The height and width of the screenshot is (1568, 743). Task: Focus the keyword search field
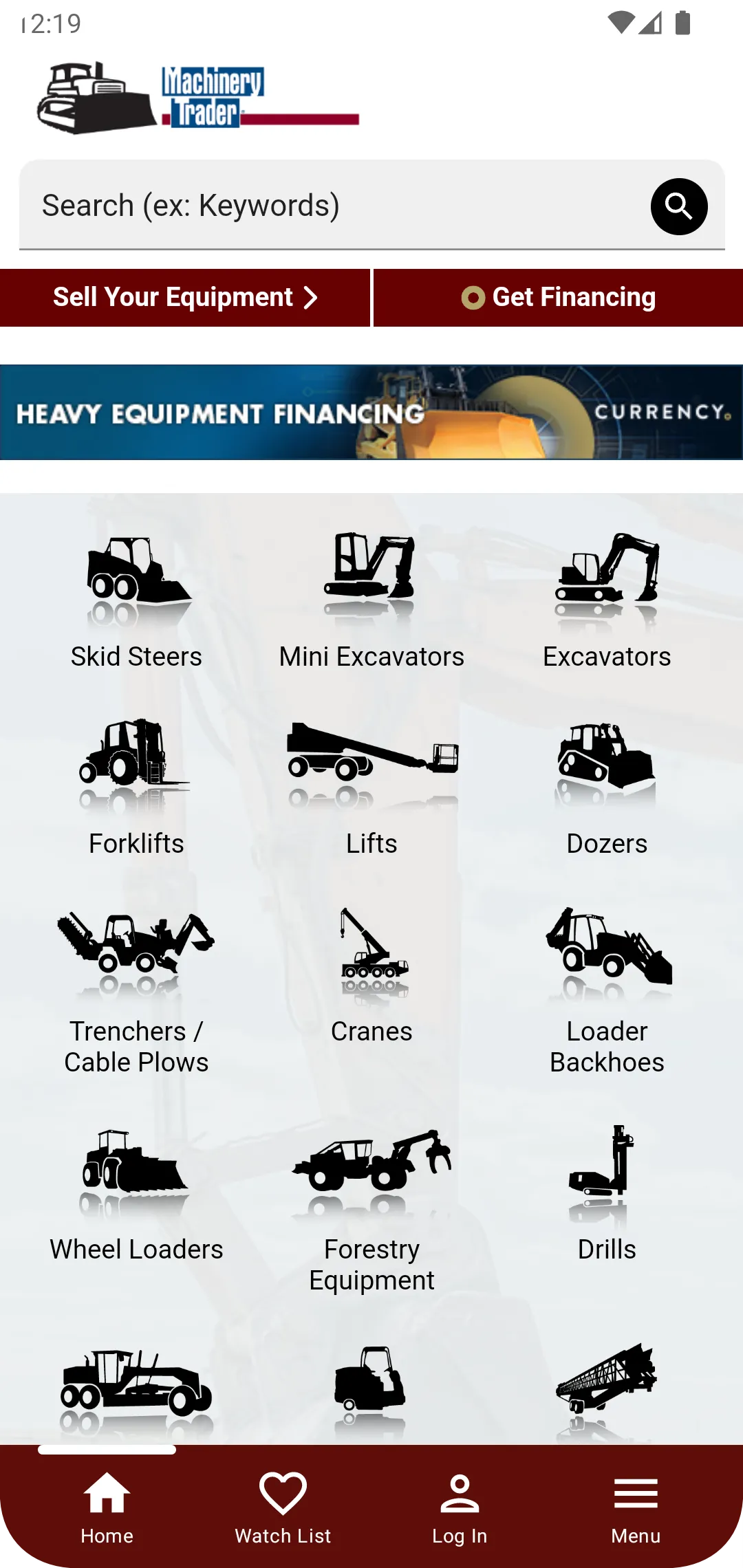coord(330,206)
